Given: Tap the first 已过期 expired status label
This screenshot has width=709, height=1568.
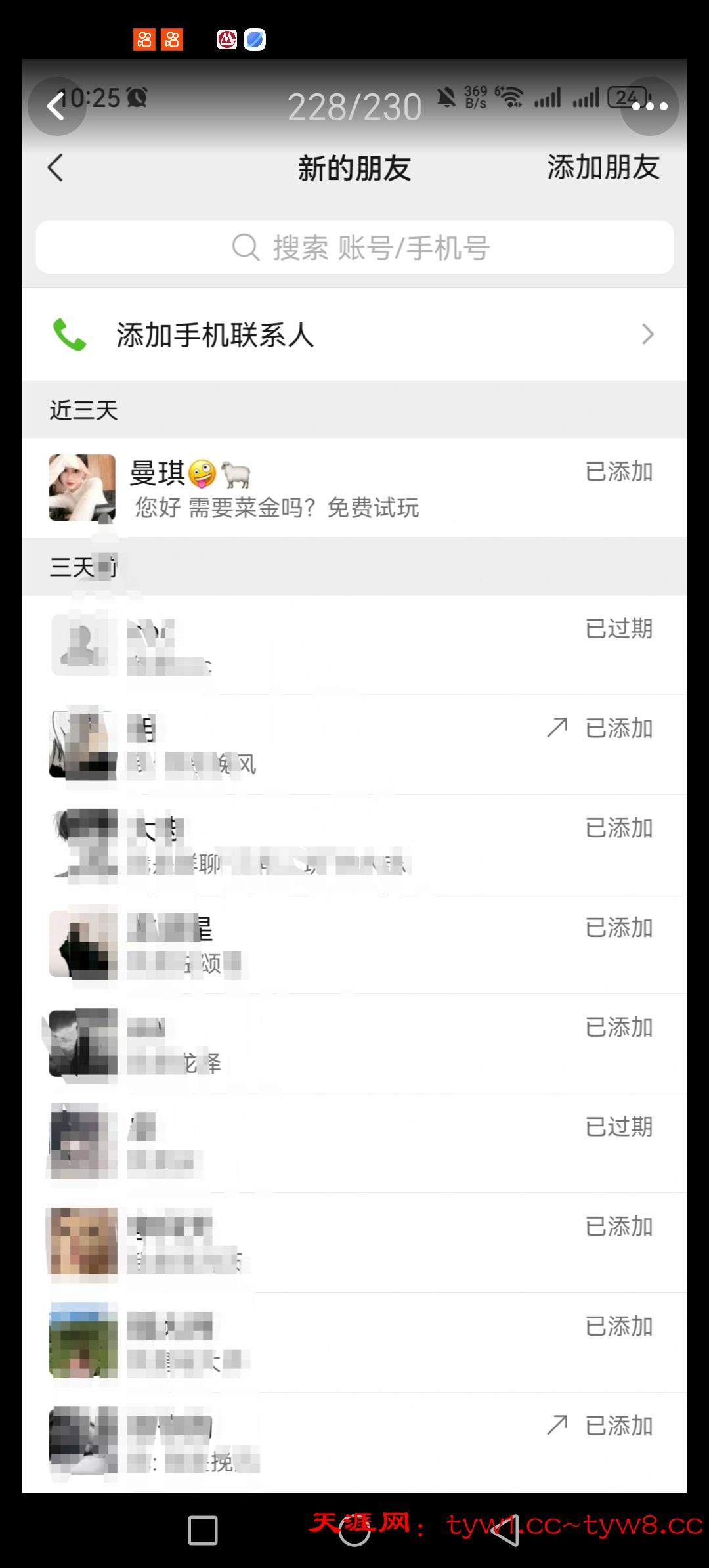Looking at the screenshot, I should 618,628.
